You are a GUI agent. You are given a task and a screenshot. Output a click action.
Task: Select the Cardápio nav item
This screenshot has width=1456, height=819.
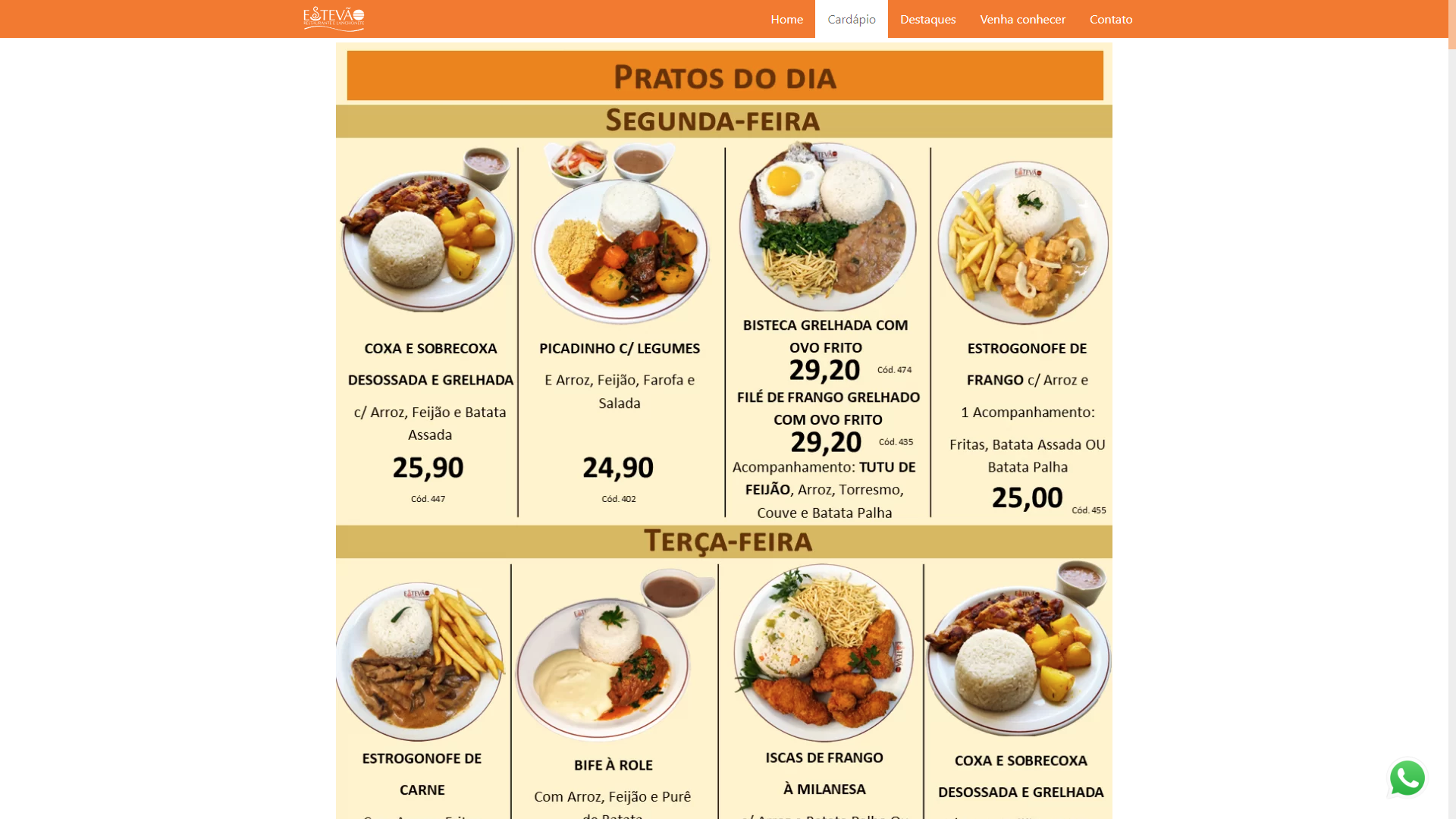tap(851, 19)
